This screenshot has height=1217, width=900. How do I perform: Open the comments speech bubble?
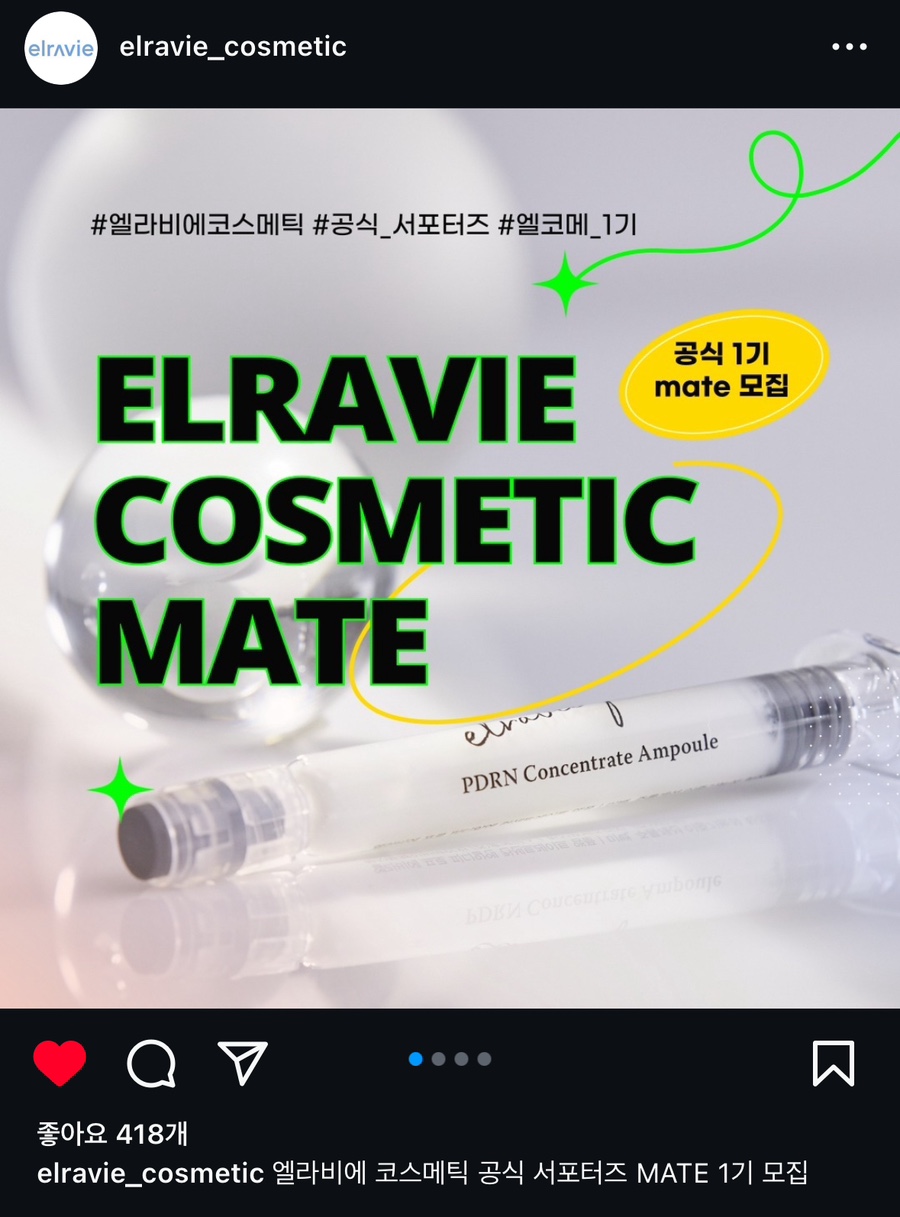pos(151,1062)
